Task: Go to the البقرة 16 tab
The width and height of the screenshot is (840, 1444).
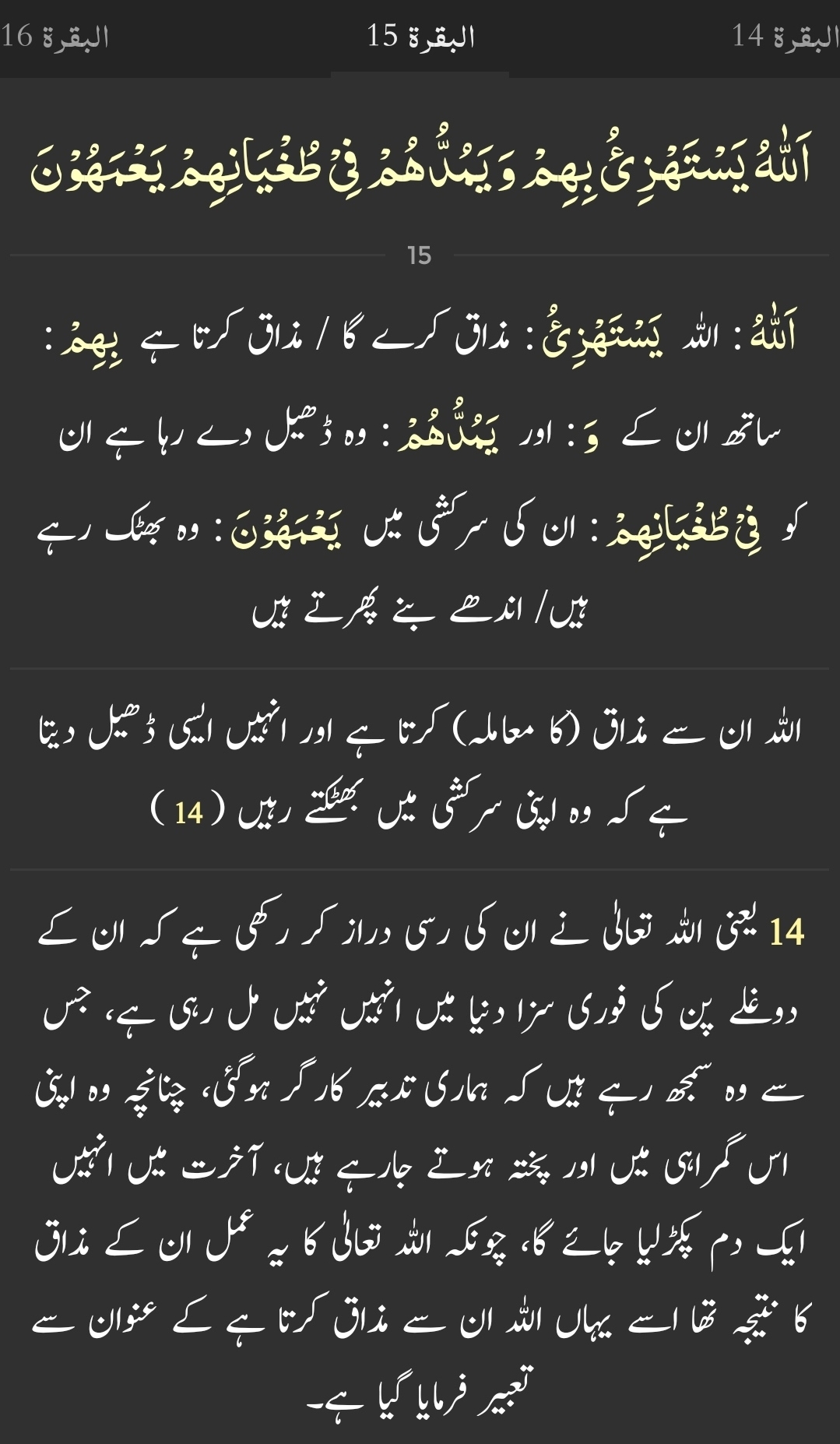Action: (54, 37)
